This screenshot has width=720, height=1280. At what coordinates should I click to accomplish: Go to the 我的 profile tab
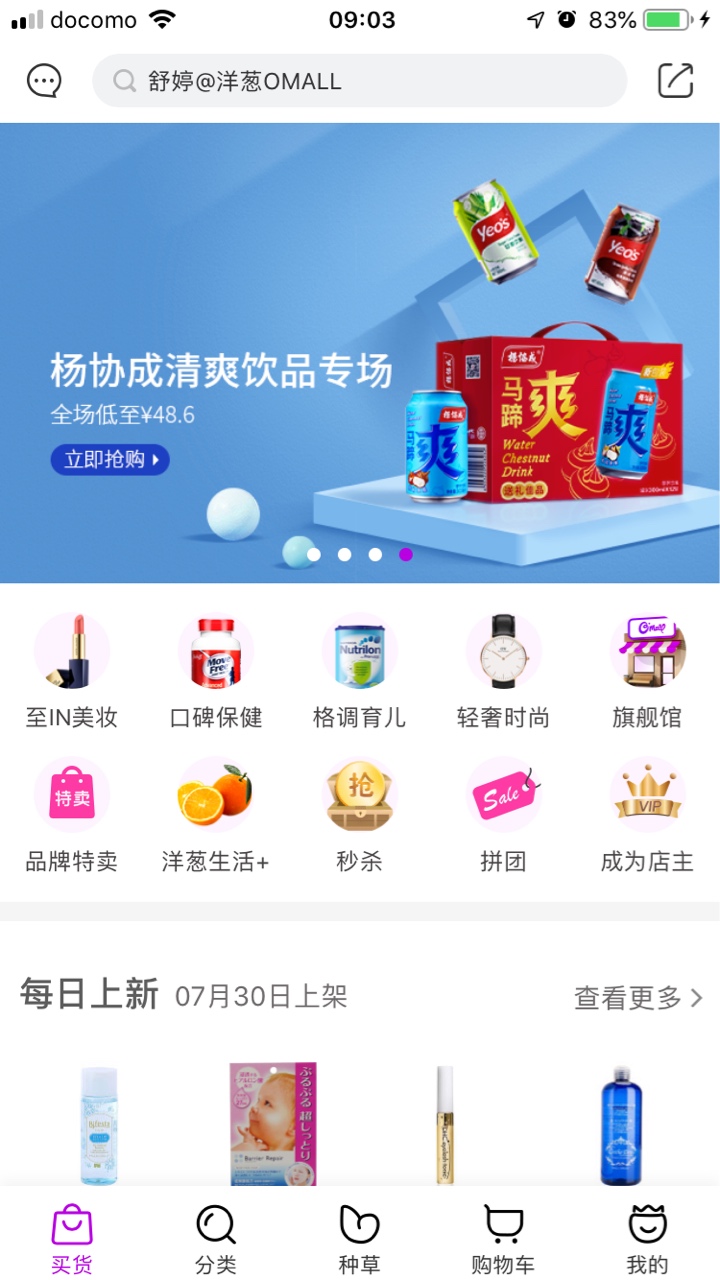tap(647, 1239)
